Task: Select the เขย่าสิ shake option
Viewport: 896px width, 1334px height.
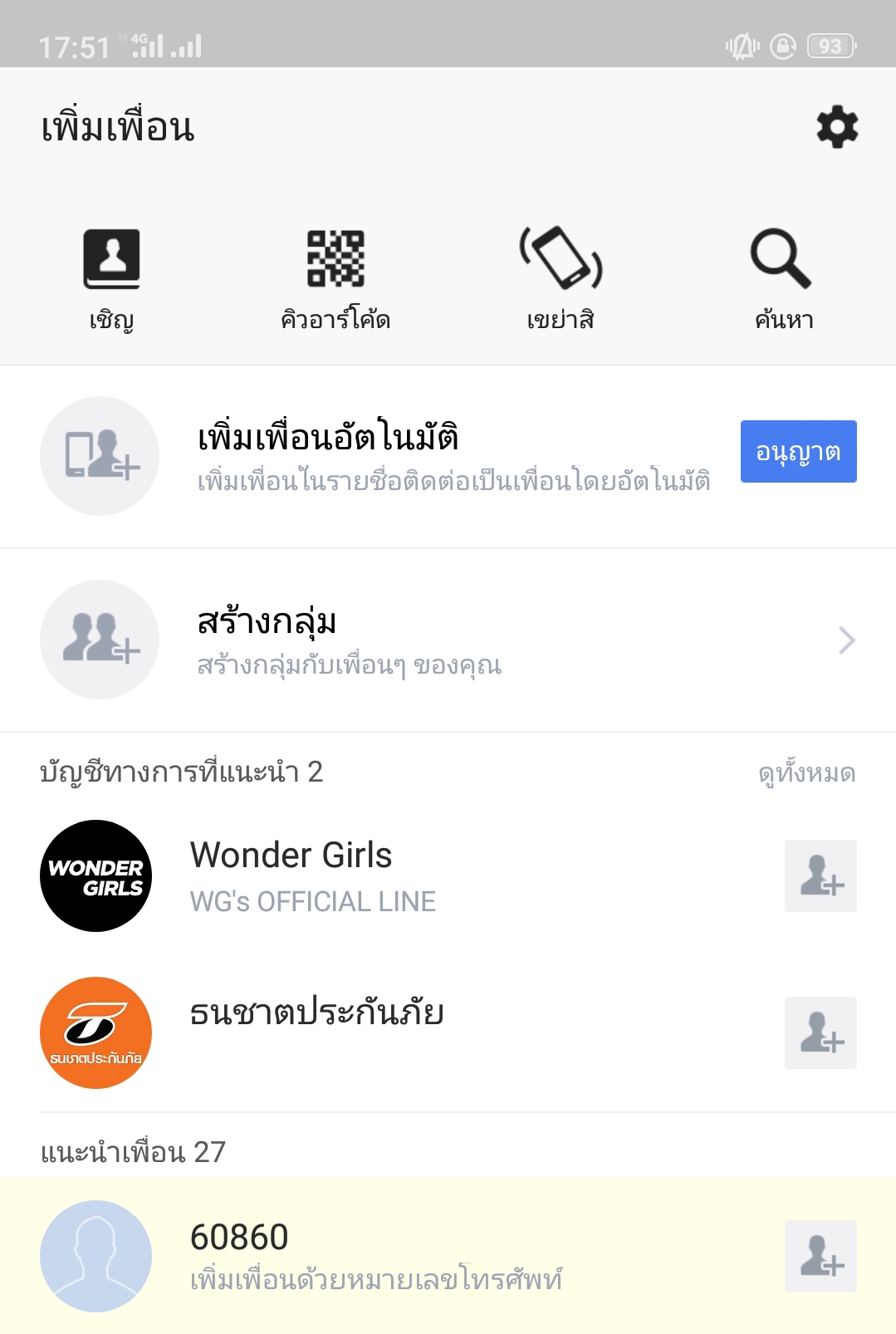Action: 561,278
